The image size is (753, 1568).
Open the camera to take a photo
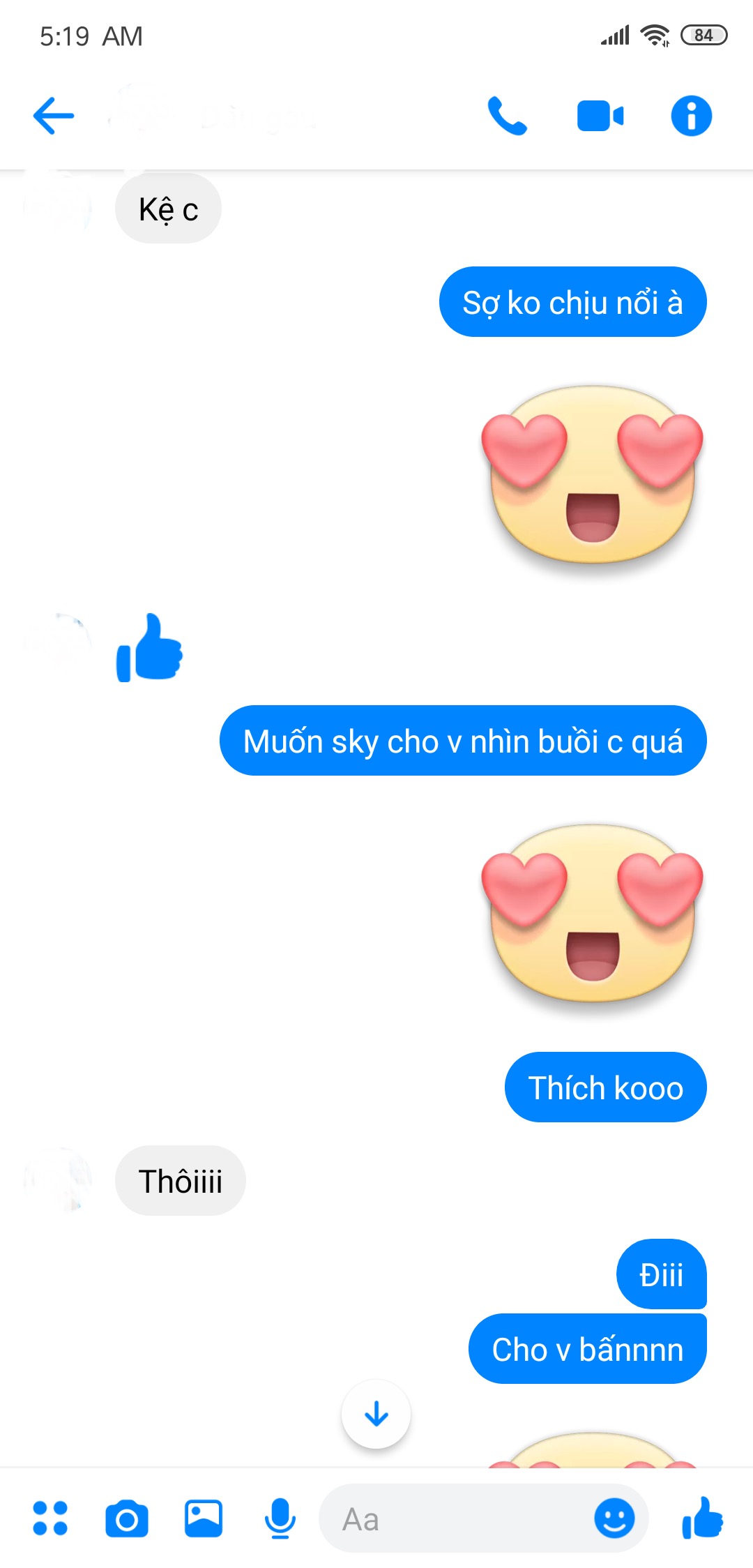tap(127, 1518)
